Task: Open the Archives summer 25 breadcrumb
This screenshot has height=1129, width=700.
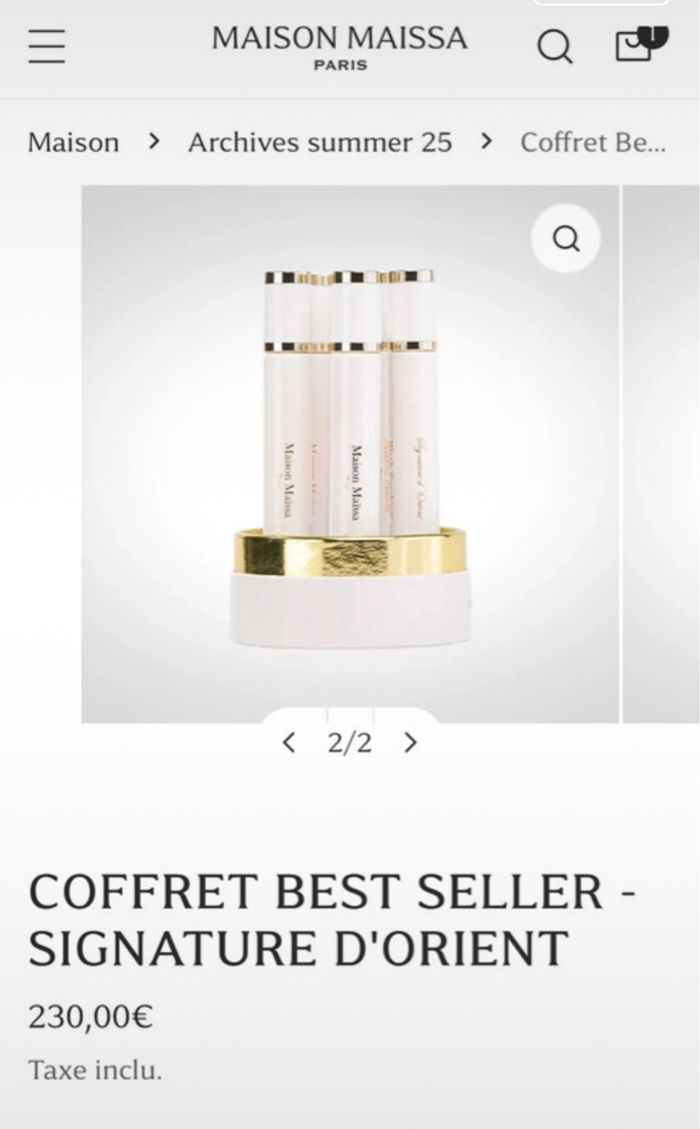Action: [320, 142]
